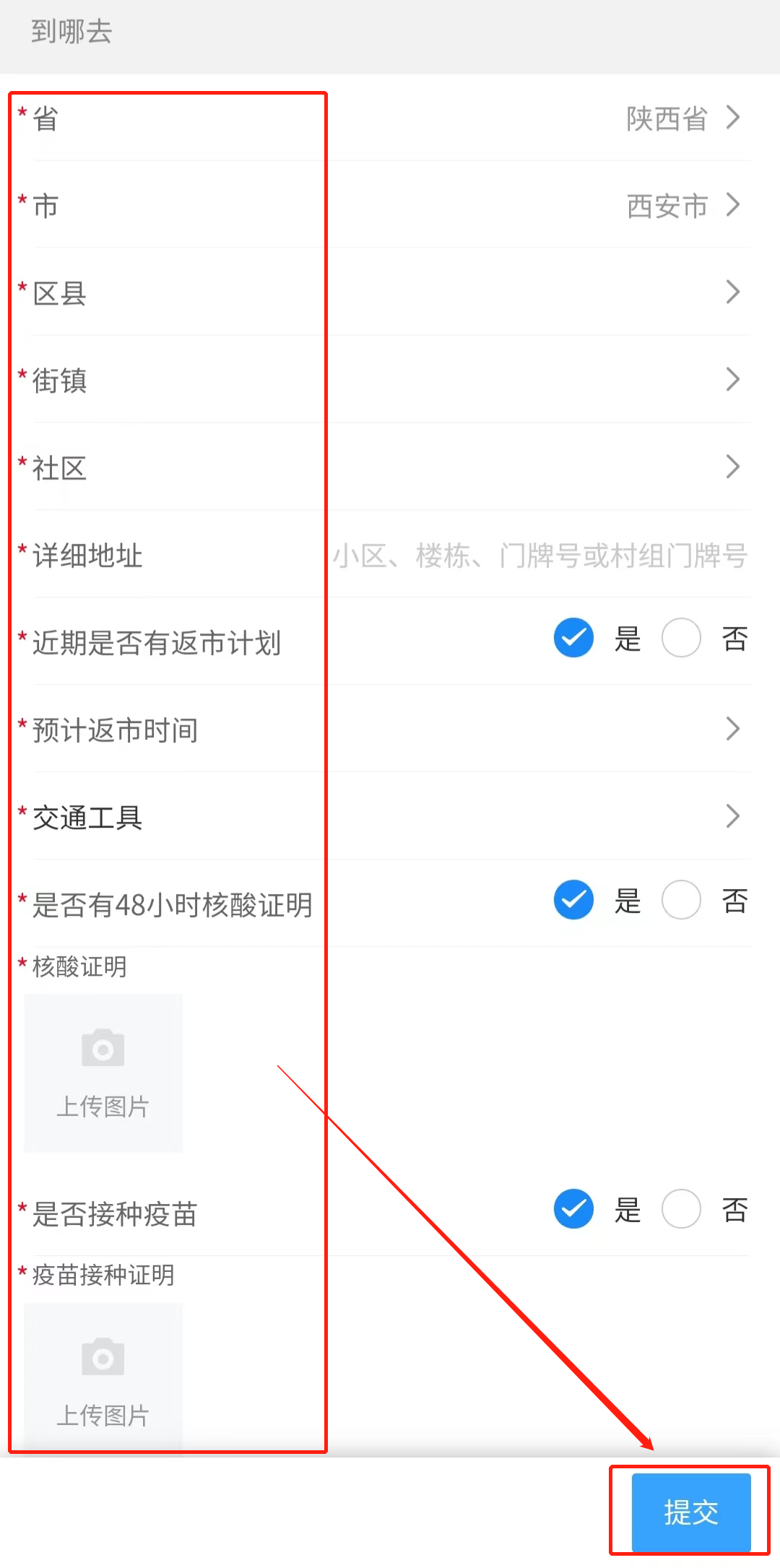Select 否 for 是否有48小时核酸证明
Viewport: 780px width, 1568px height.
682,901
